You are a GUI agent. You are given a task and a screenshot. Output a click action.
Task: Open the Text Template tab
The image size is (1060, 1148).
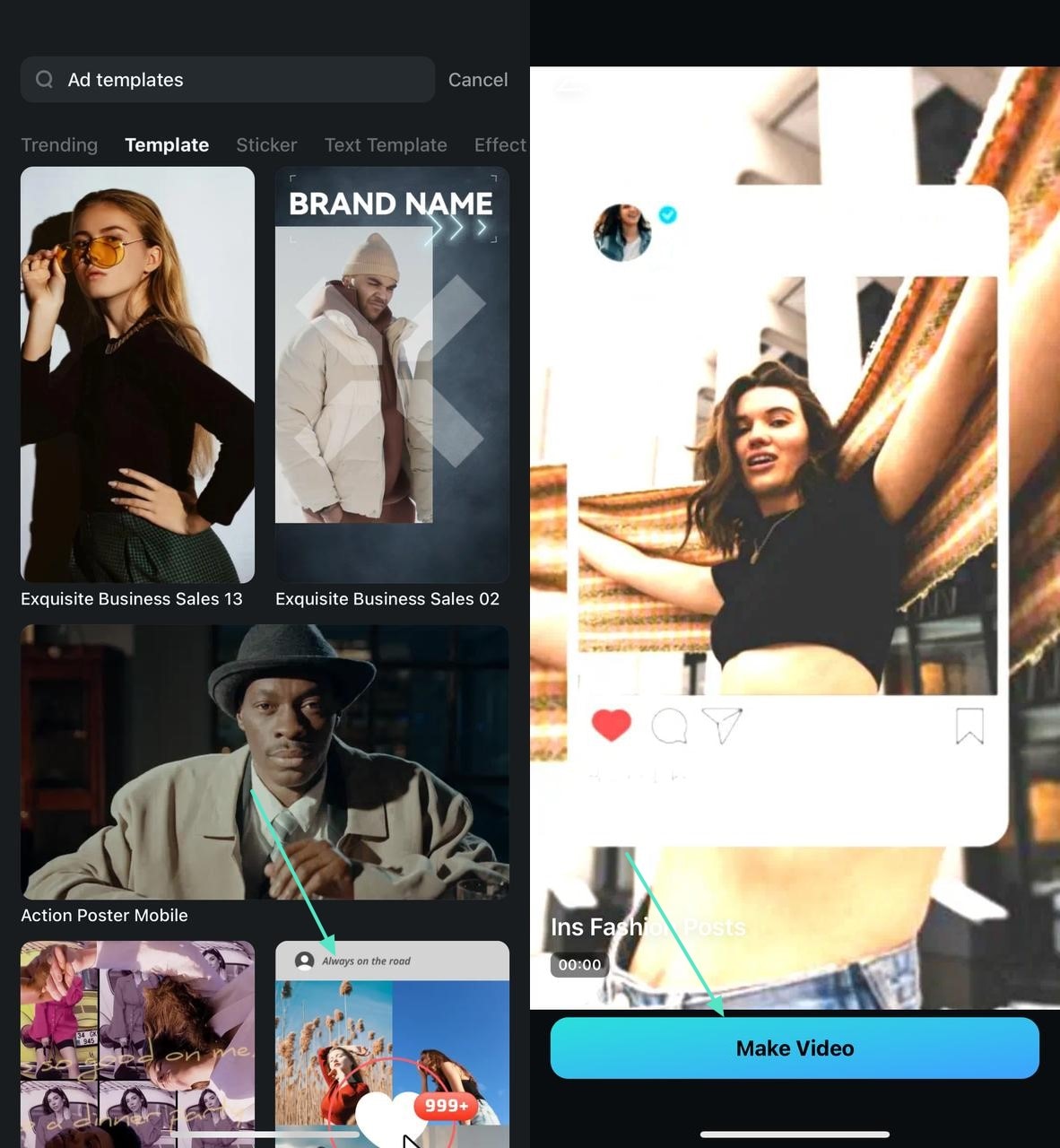386,145
